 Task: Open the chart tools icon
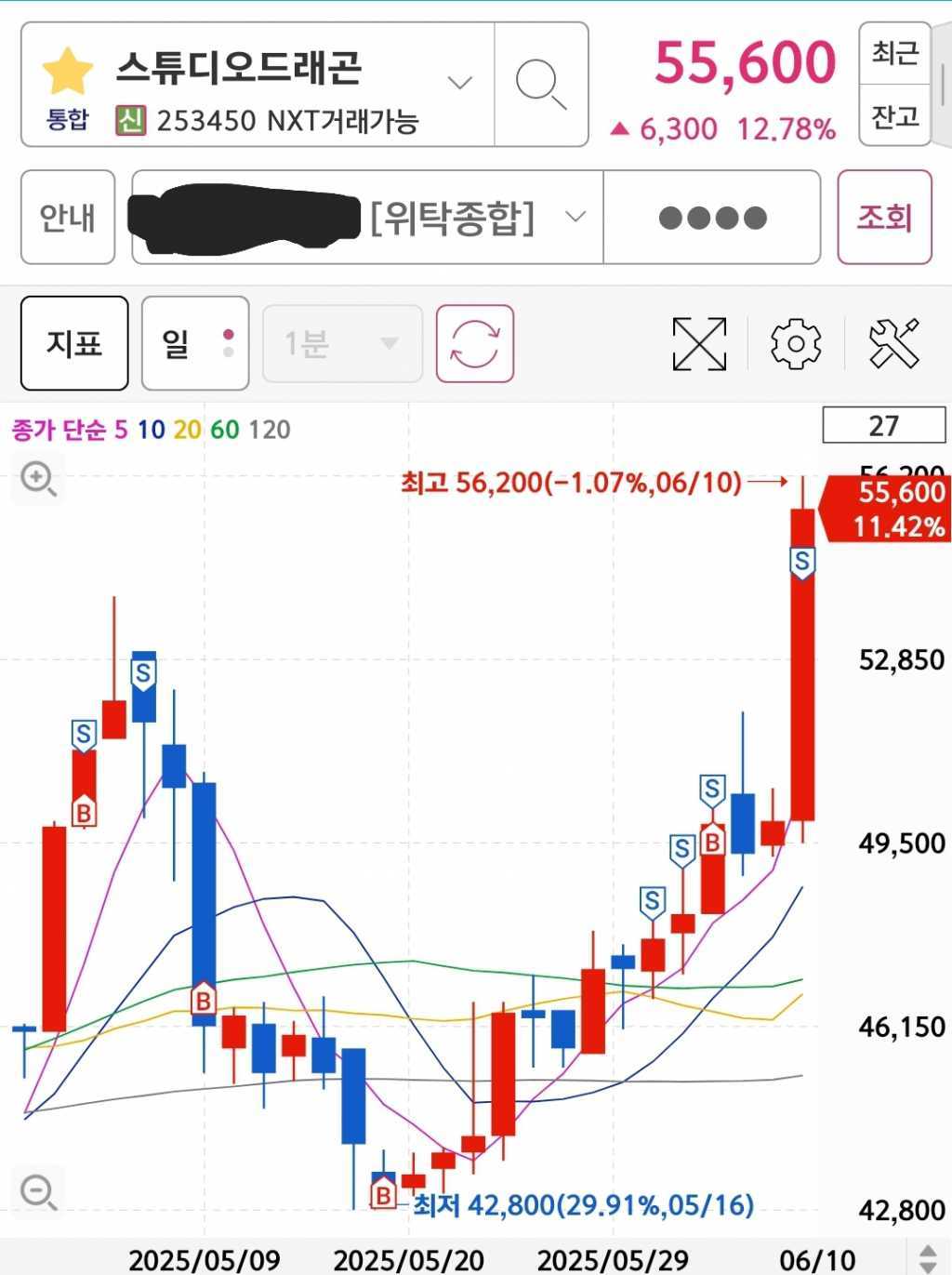pyautogui.click(x=893, y=343)
